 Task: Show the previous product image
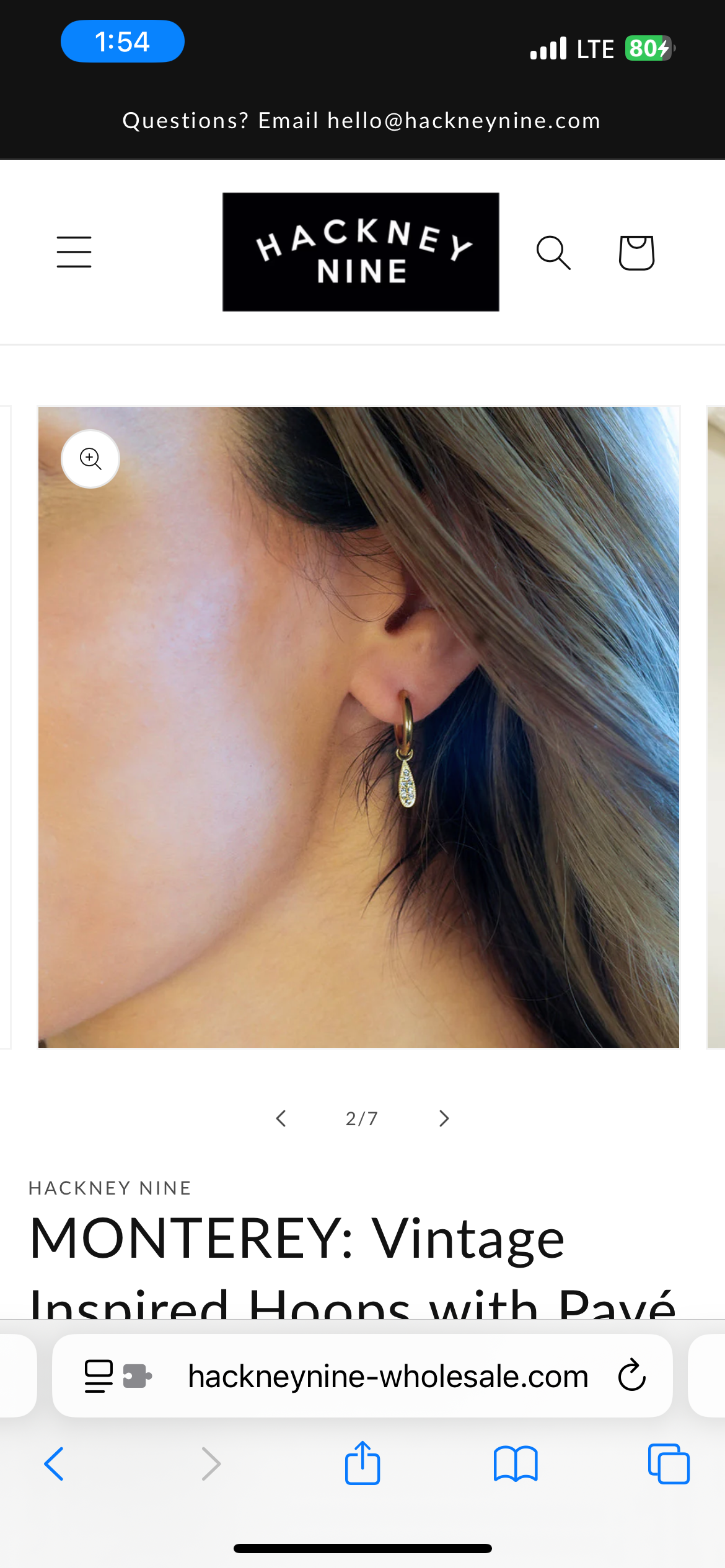click(x=281, y=1118)
